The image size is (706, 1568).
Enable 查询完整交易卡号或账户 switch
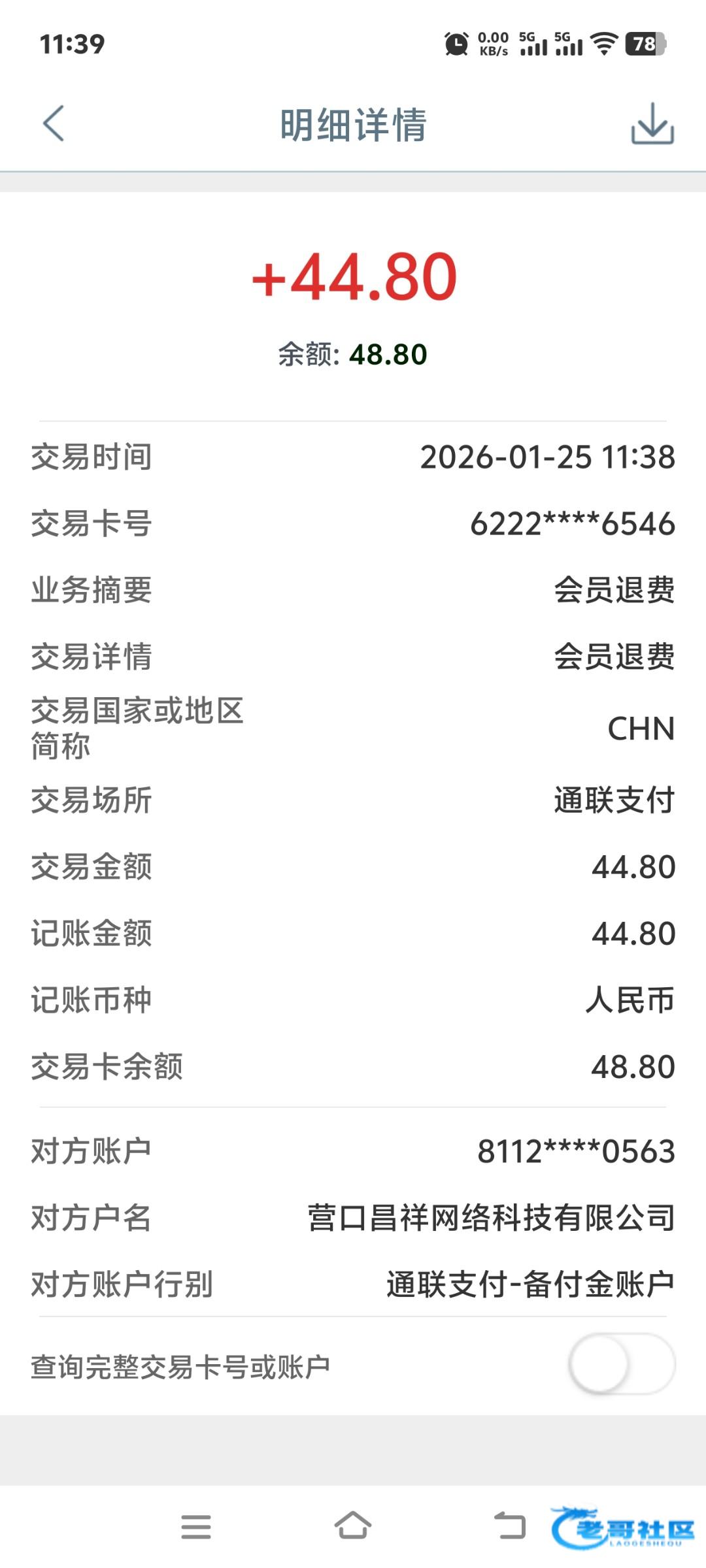(621, 1364)
